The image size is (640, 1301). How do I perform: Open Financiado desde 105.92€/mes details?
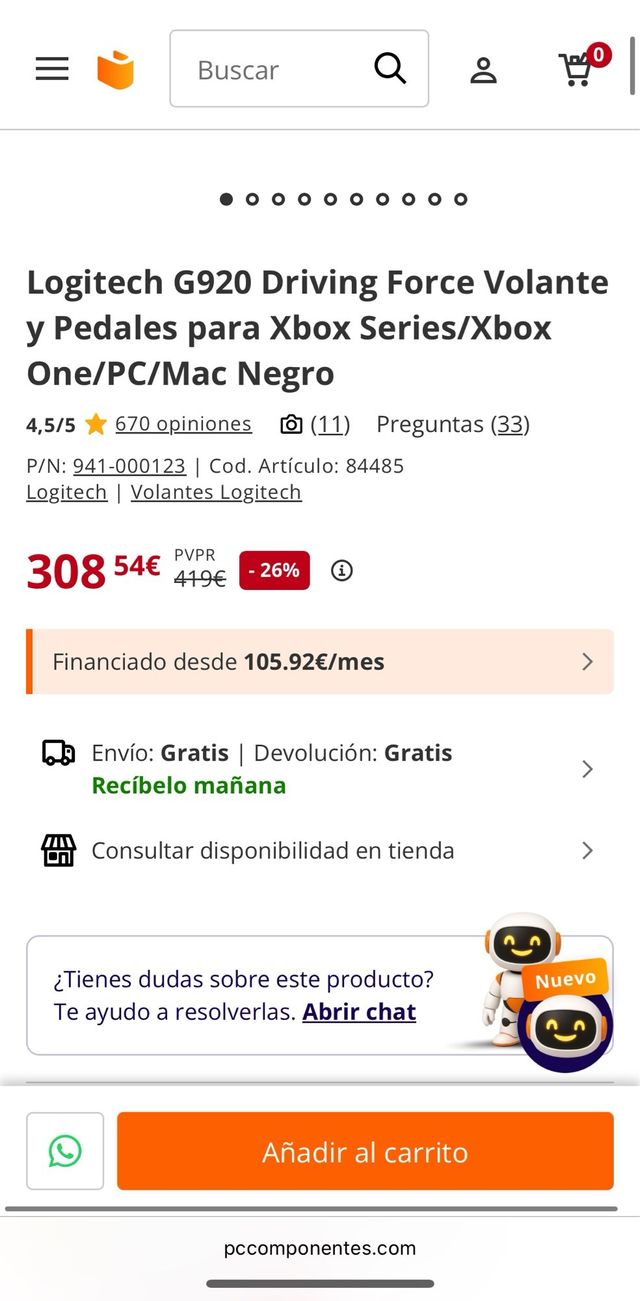pos(320,662)
